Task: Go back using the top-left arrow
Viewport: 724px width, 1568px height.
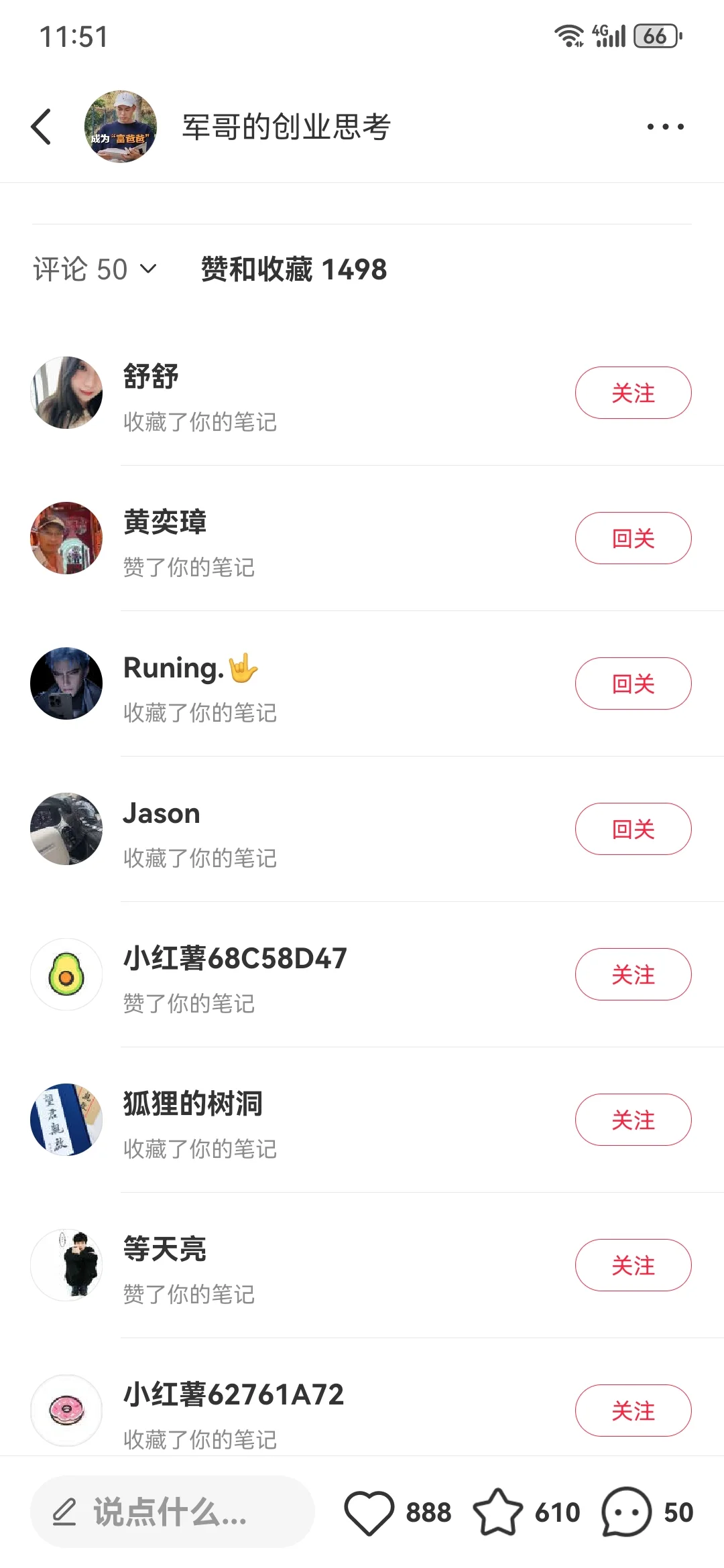Action: tap(42, 127)
